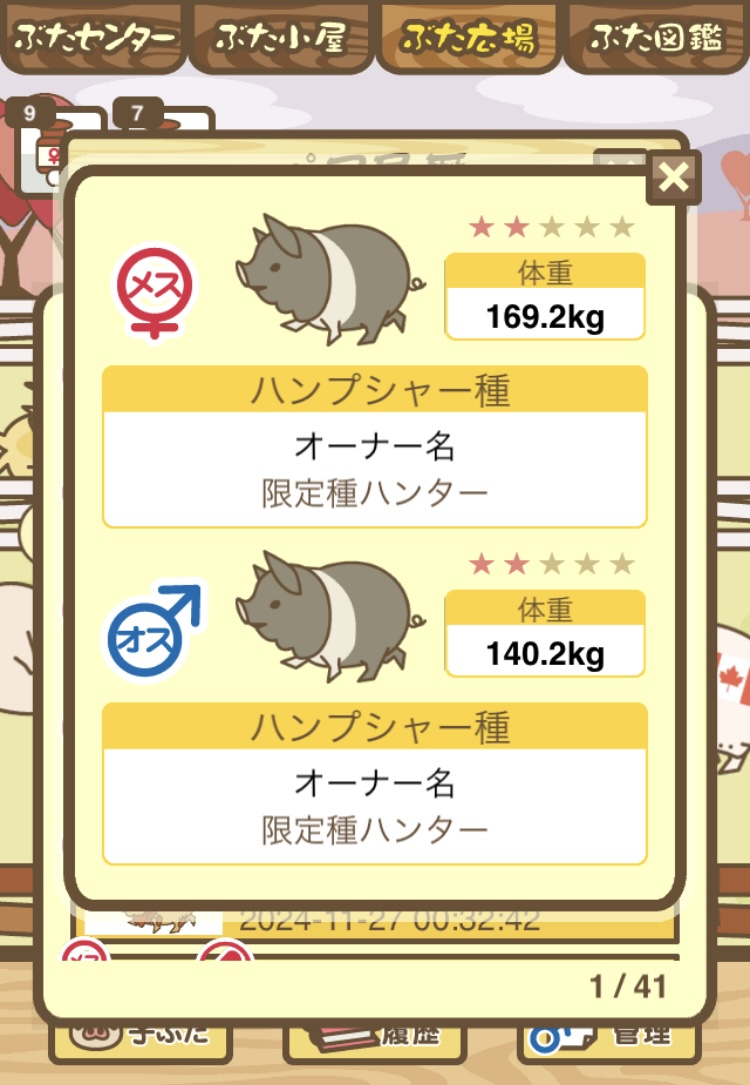The image size is (750, 1085).
Task: Open the ぶた小屋 tab
Action: (281, 38)
